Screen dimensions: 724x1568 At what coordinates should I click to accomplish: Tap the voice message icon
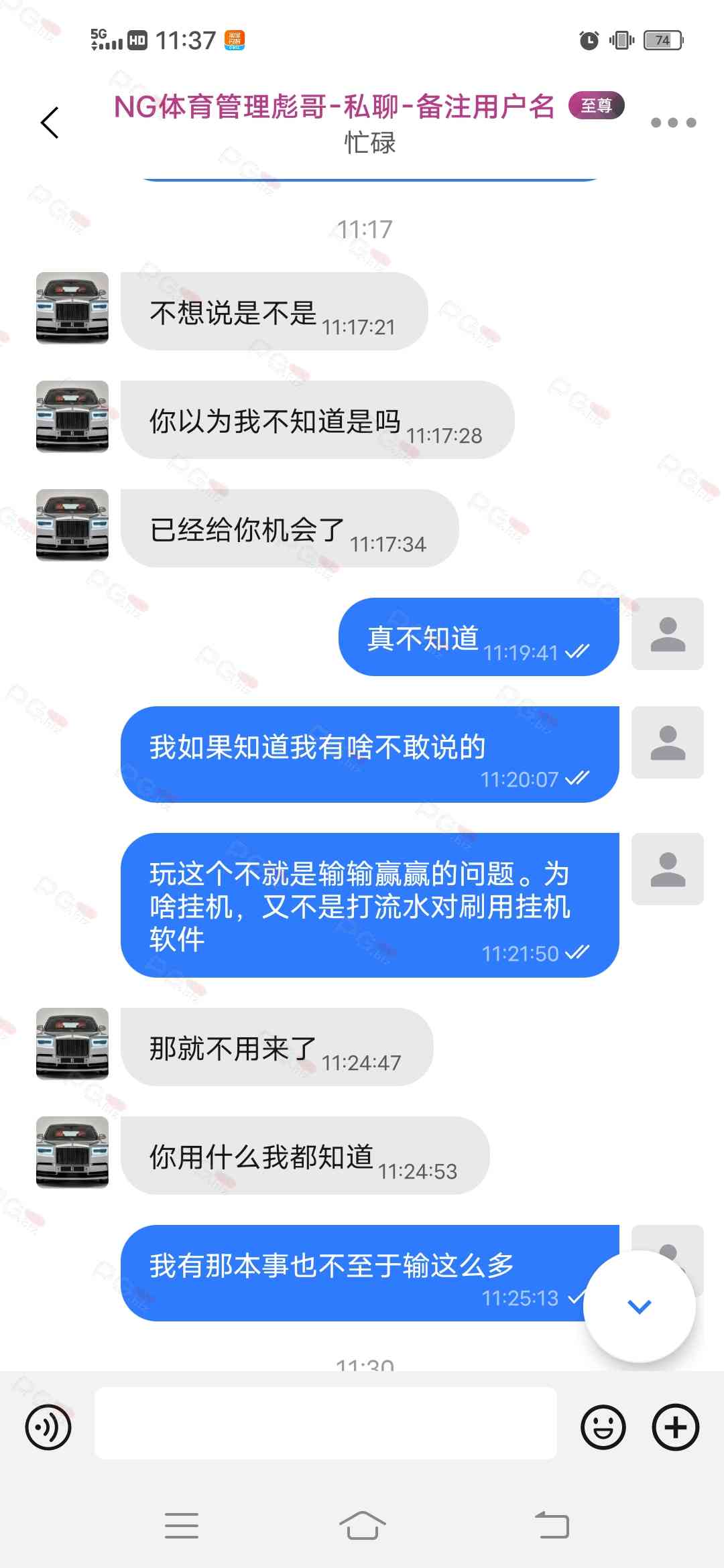(x=48, y=1427)
